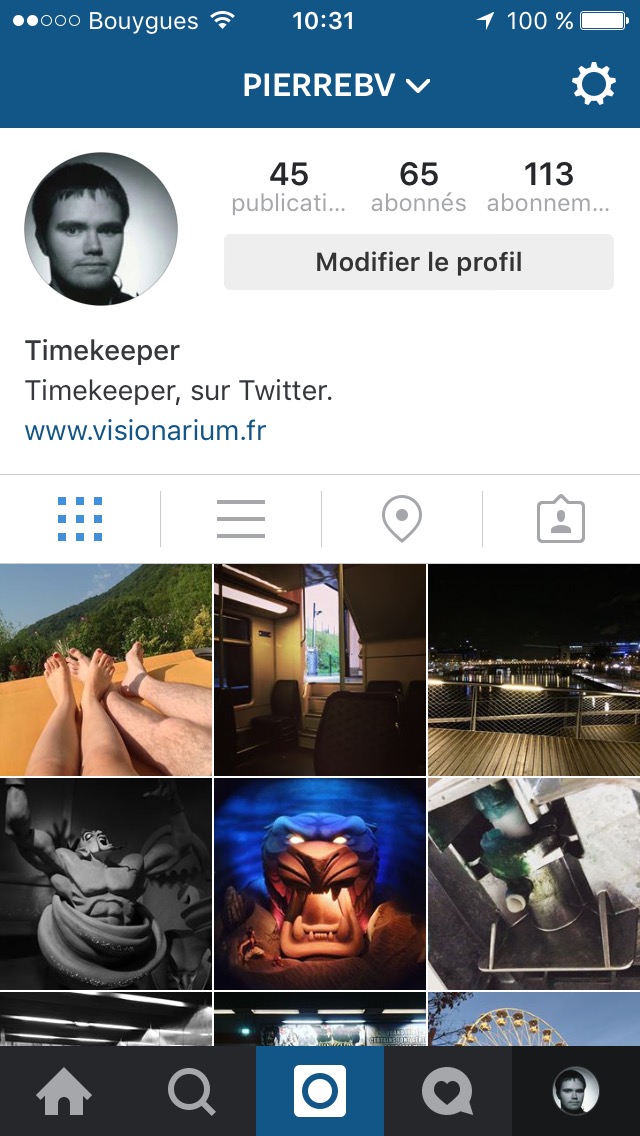Image resolution: width=640 pixels, height=1136 pixels.
Task: View the 65 abonnés list
Action: tap(418, 188)
